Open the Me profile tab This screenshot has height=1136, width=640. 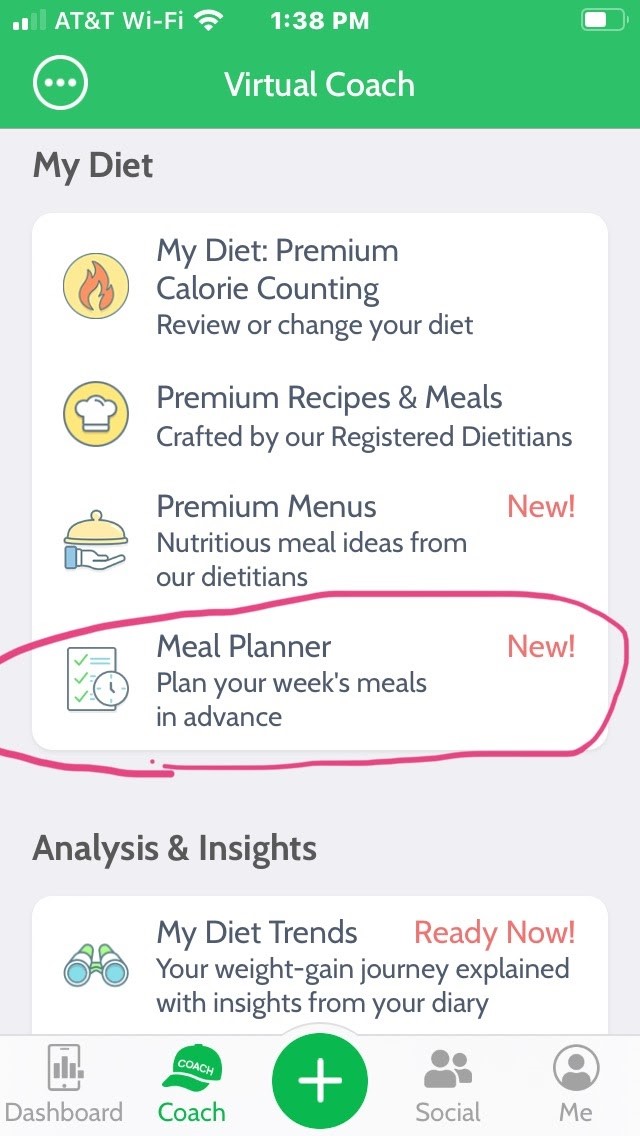tap(576, 1083)
